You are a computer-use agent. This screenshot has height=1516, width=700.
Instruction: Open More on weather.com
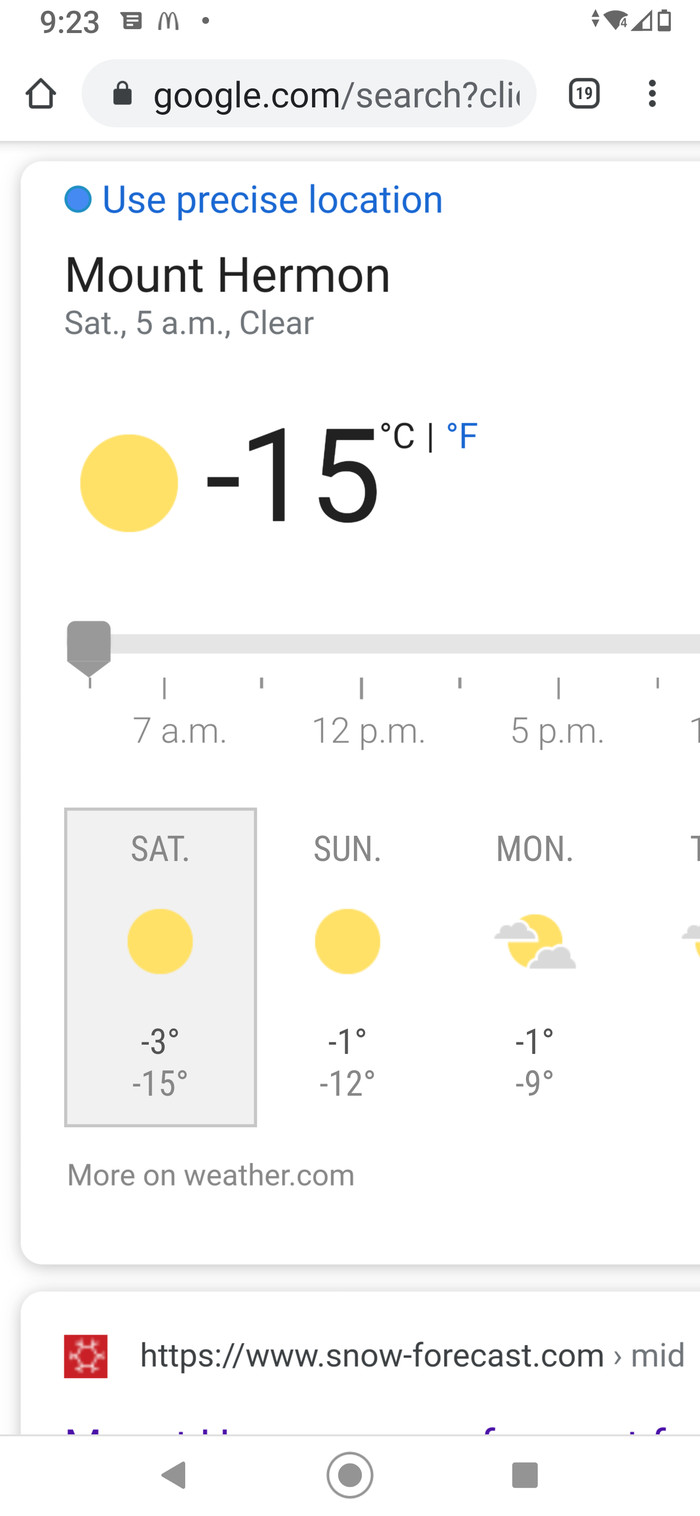pyautogui.click(x=211, y=1174)
